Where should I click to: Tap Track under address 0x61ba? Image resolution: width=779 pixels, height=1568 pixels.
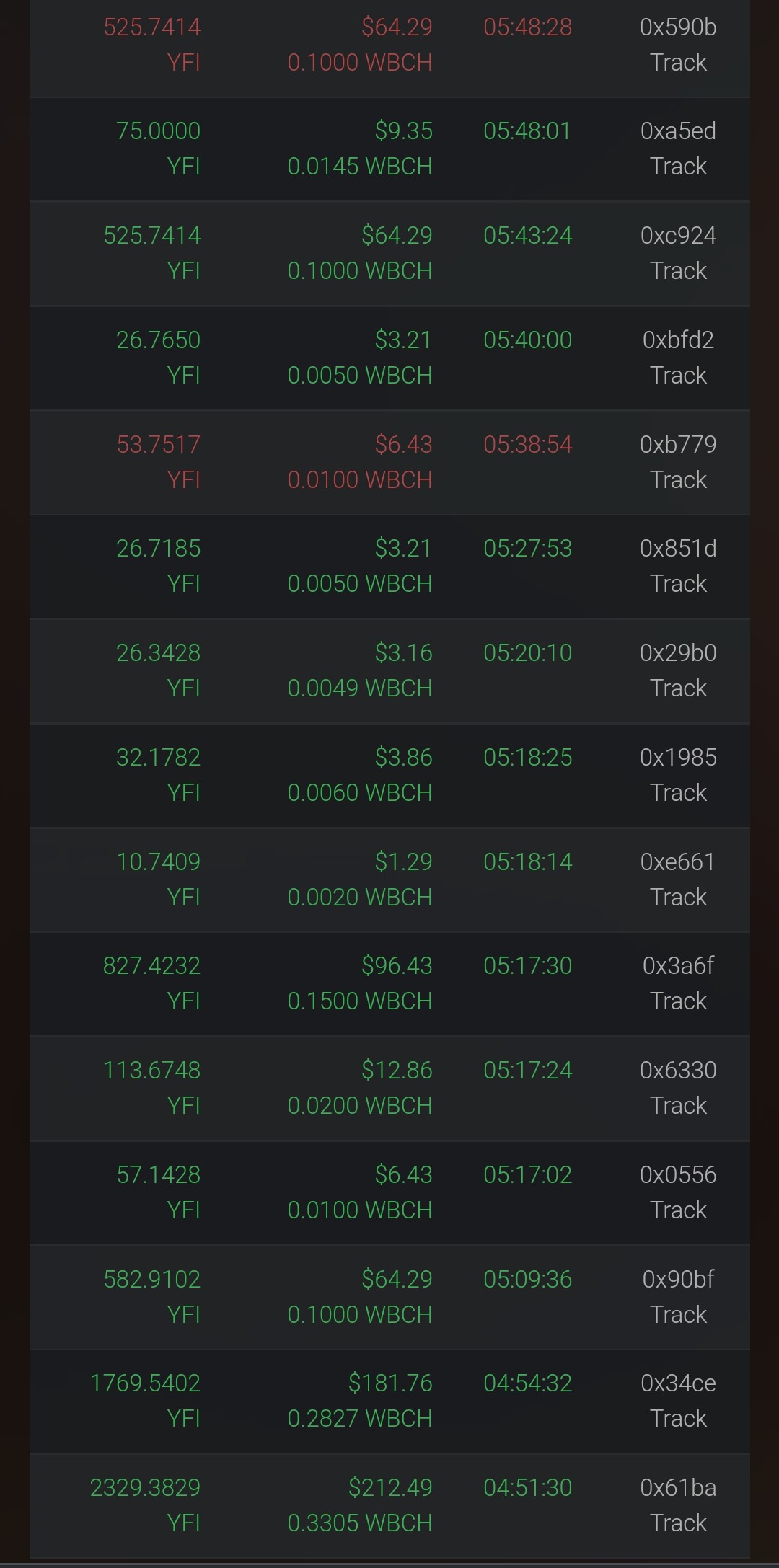click(678, 1523)
